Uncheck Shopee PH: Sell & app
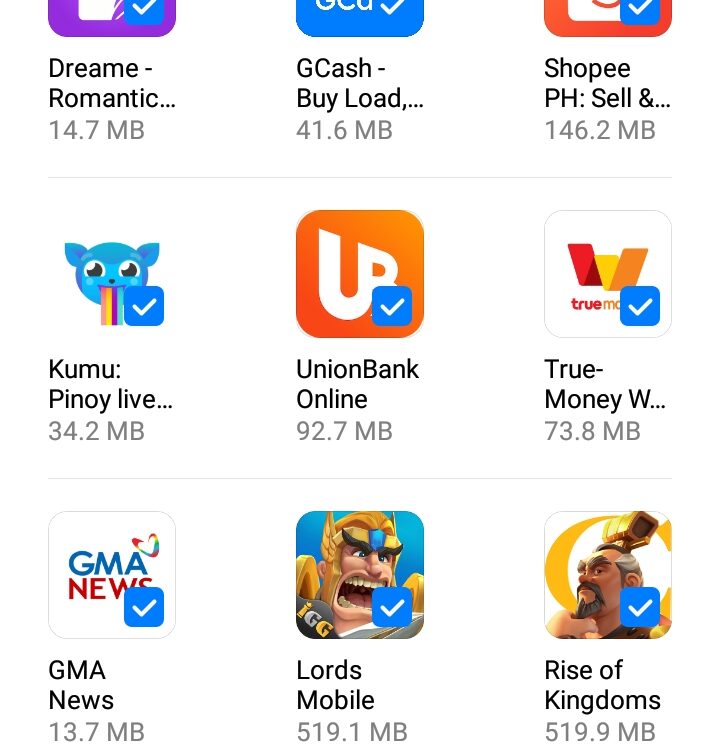 (x=640, y=9)
